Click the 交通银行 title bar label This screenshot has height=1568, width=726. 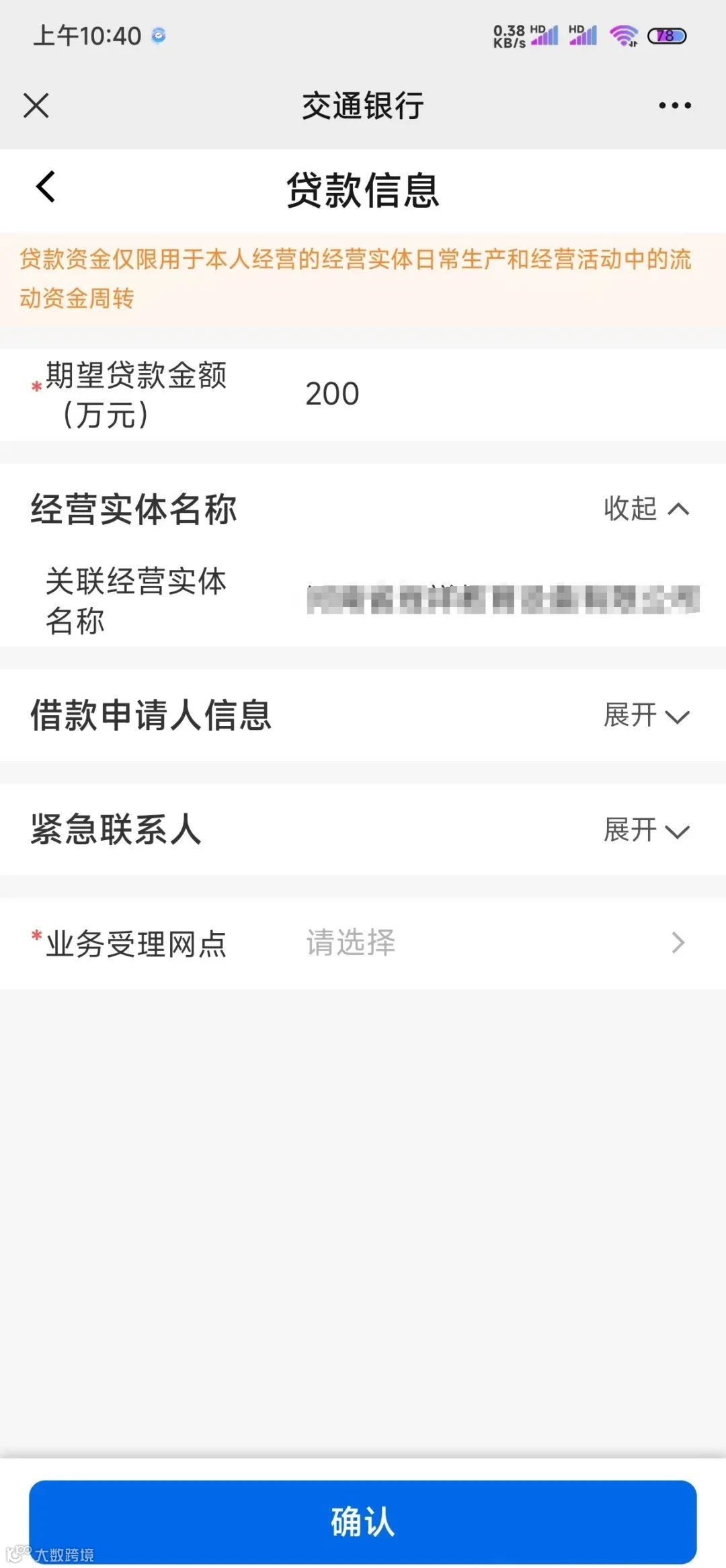pyautogui.click(x=363, y=105)
